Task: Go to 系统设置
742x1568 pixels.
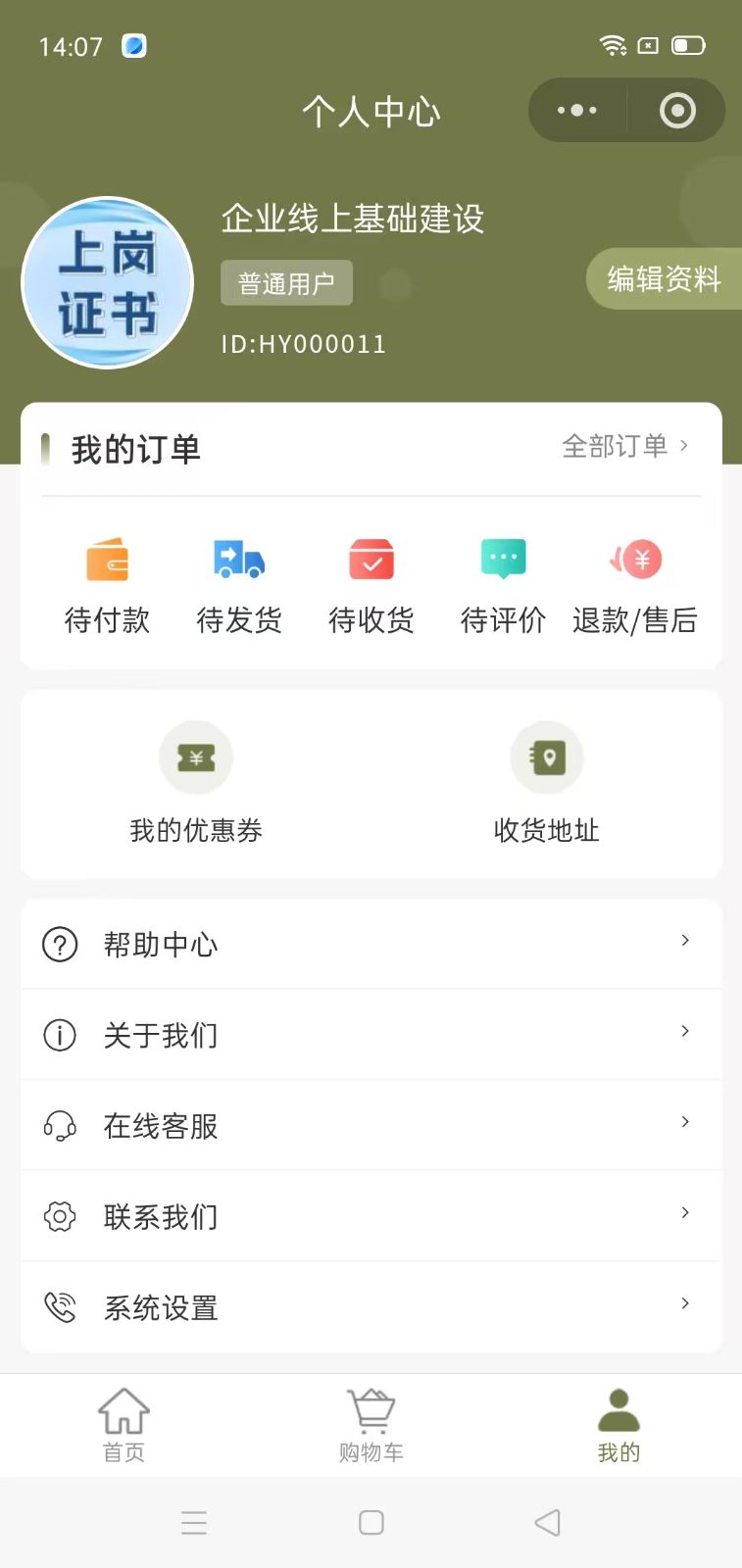Action: point(371,1307)
